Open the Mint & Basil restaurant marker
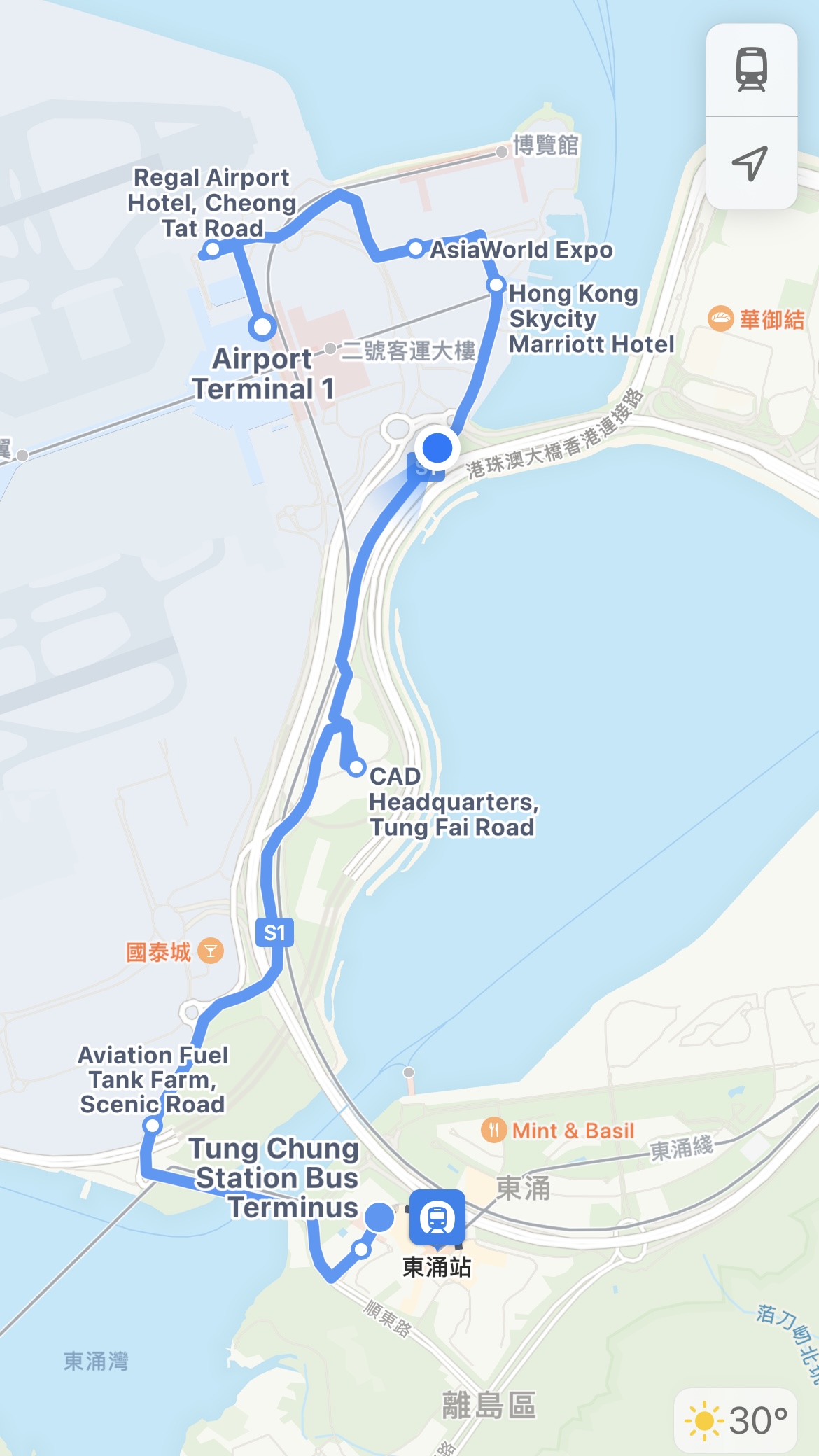 pyautogui.click(x=493, y=1130)
